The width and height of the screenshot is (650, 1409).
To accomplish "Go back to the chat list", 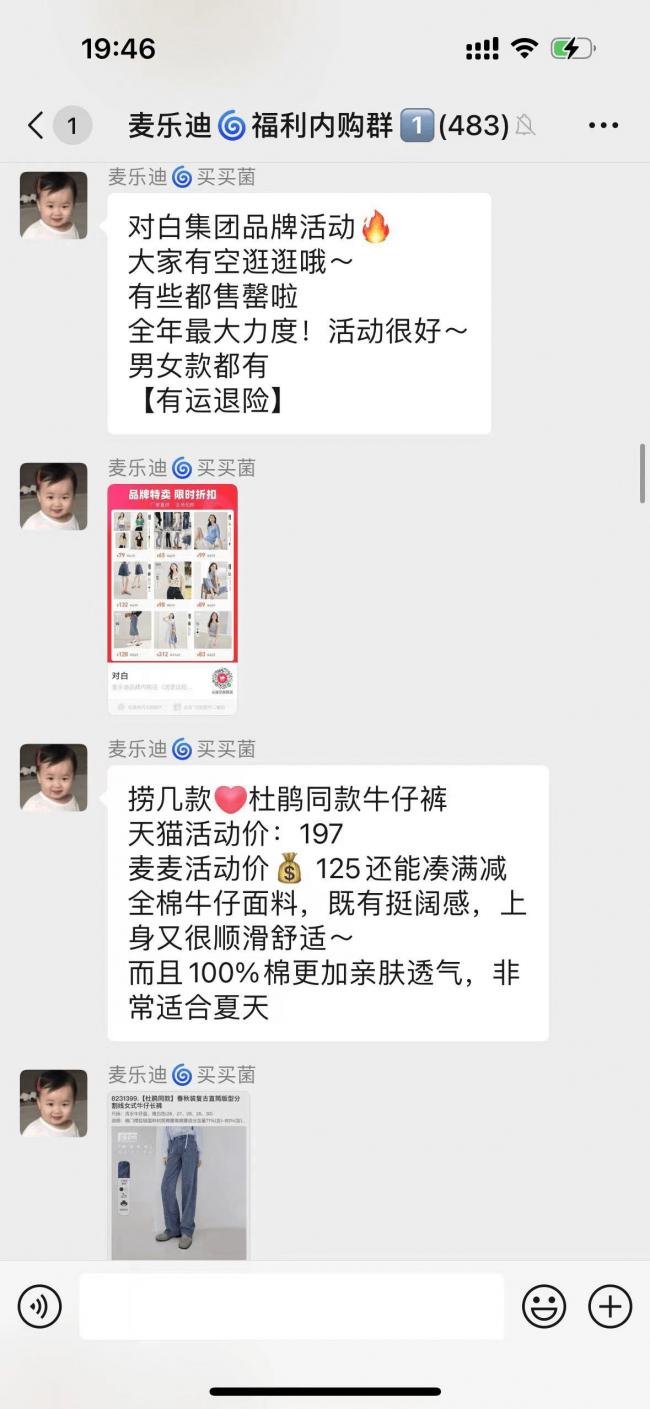I will [36, 126].
